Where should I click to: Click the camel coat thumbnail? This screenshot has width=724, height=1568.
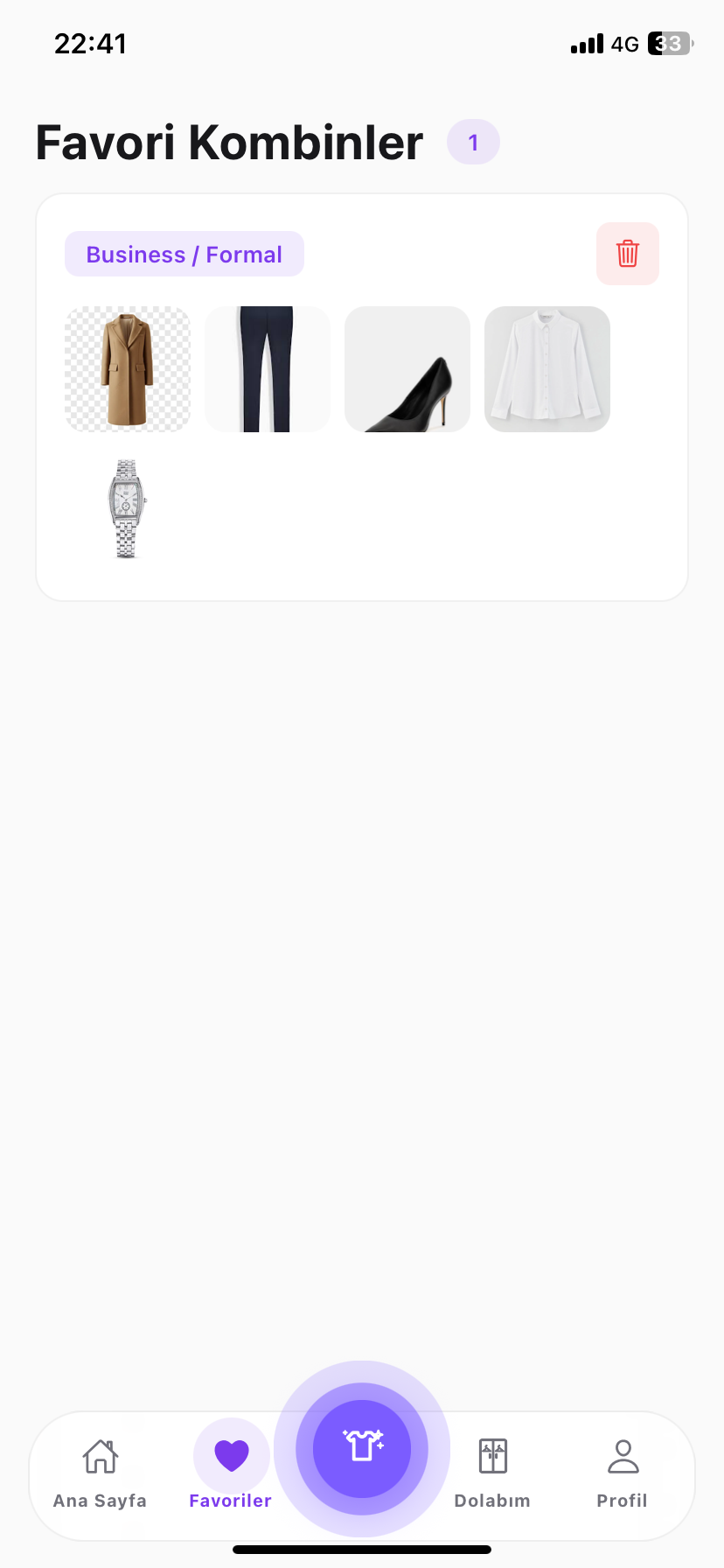127,368
